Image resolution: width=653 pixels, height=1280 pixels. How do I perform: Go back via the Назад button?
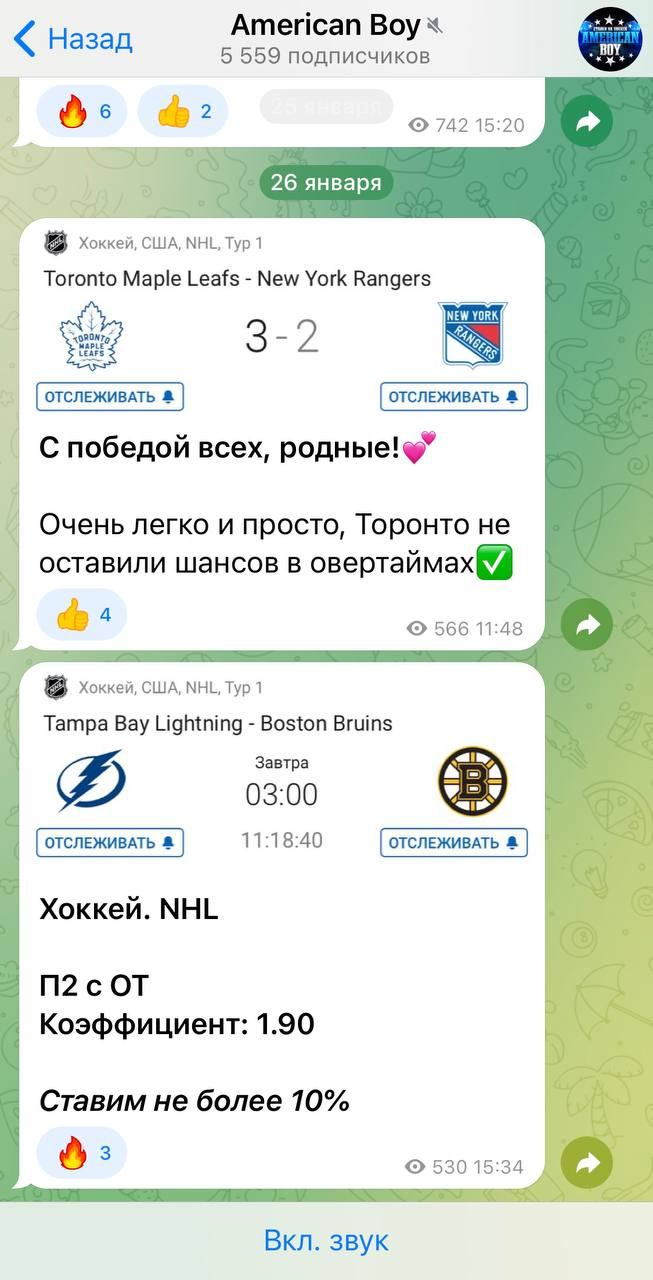coord(72,39)
